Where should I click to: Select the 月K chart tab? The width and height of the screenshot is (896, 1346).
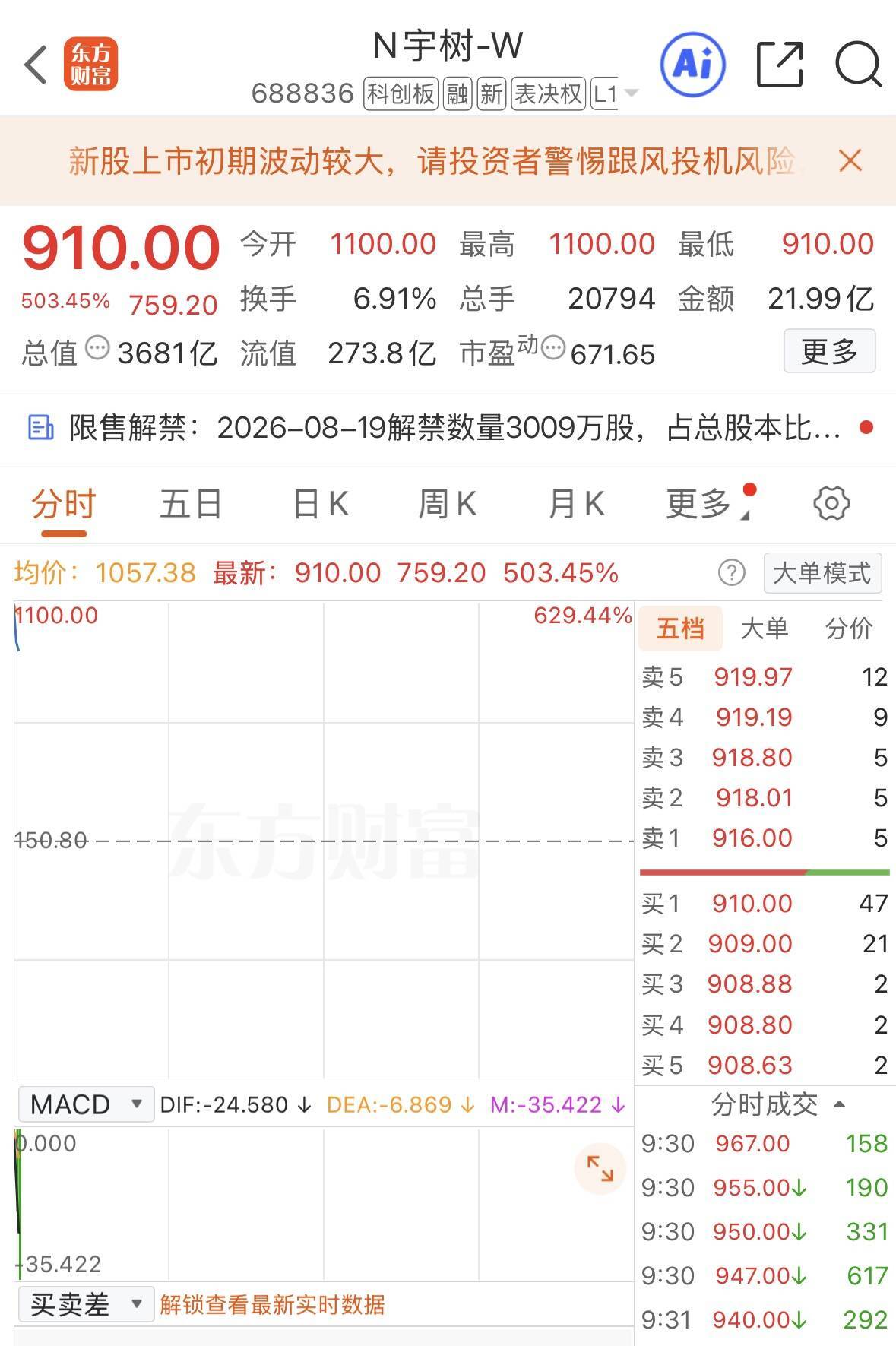[576, 504]
